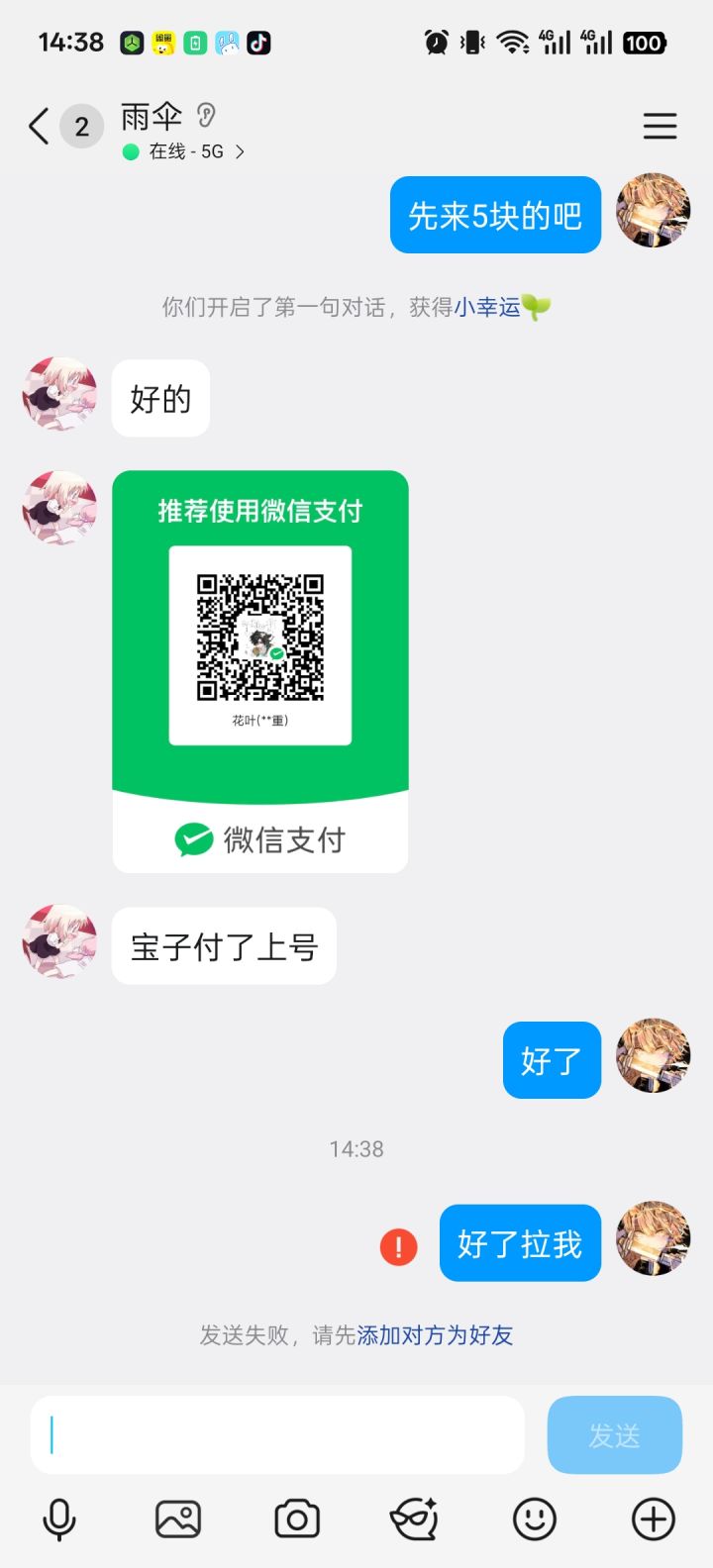Tap the red failed-send exclamation icon
The width and height of the screenshot is (713, 1568).
[398, 1247]
